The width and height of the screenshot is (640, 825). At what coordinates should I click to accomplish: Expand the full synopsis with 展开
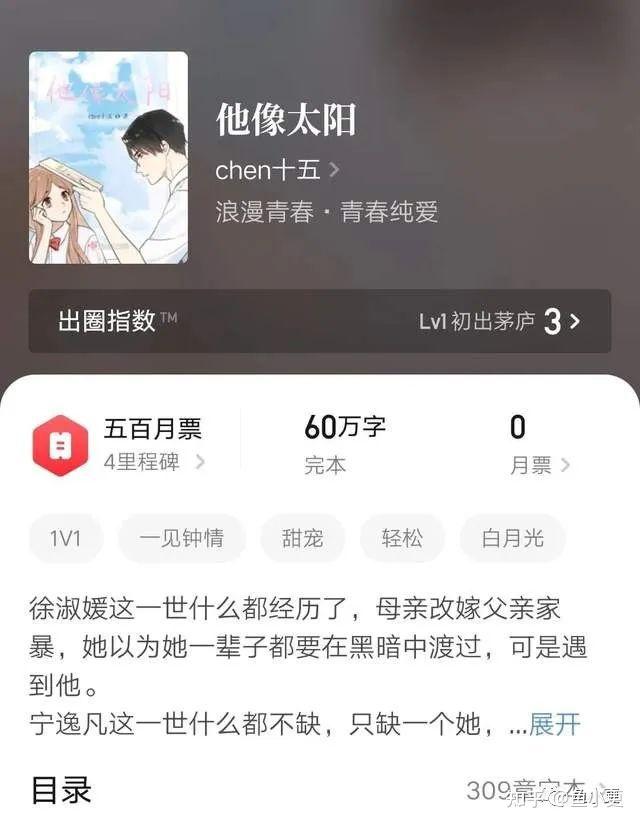555,724
